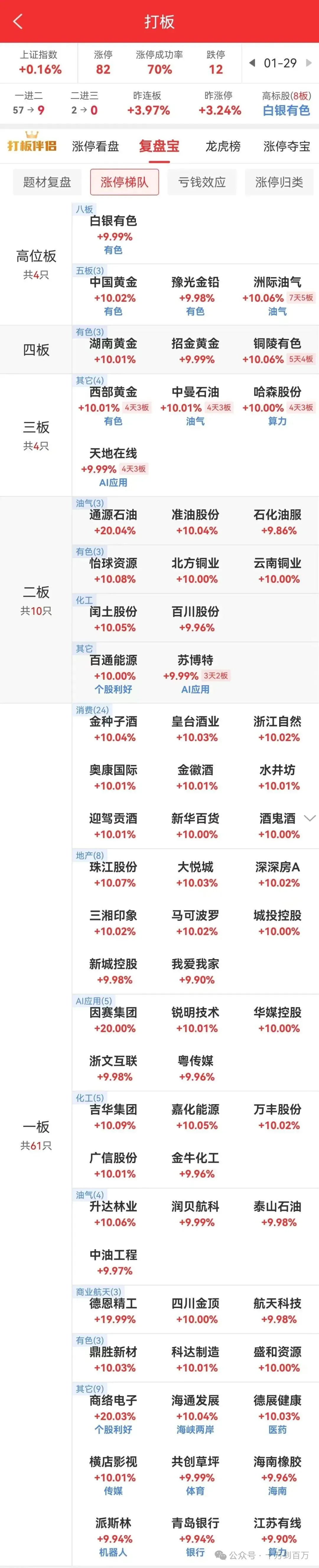Viewport: 319px width, 1568px height.
Task: Open the 中国黄金 stock in 五板
Action: pyautogui.click(x=114, y=290)
